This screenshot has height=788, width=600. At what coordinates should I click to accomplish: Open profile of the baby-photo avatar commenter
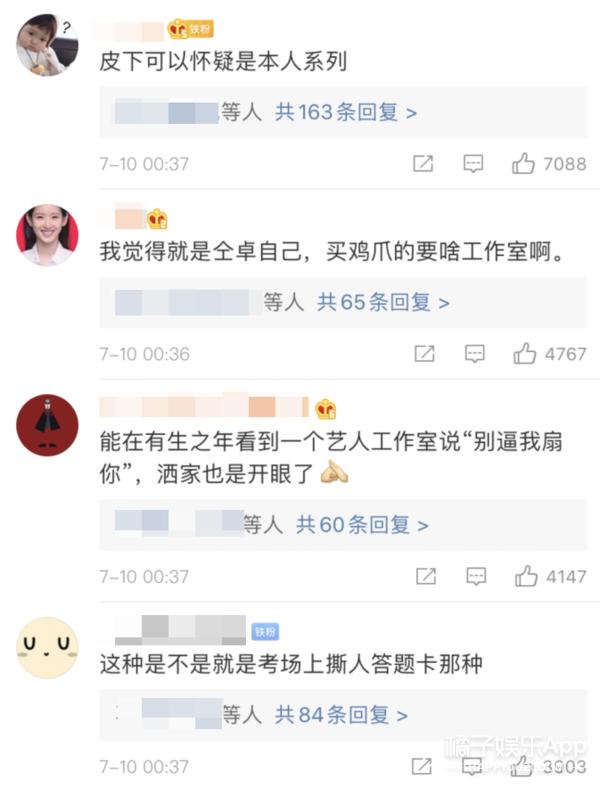point(47,45)
